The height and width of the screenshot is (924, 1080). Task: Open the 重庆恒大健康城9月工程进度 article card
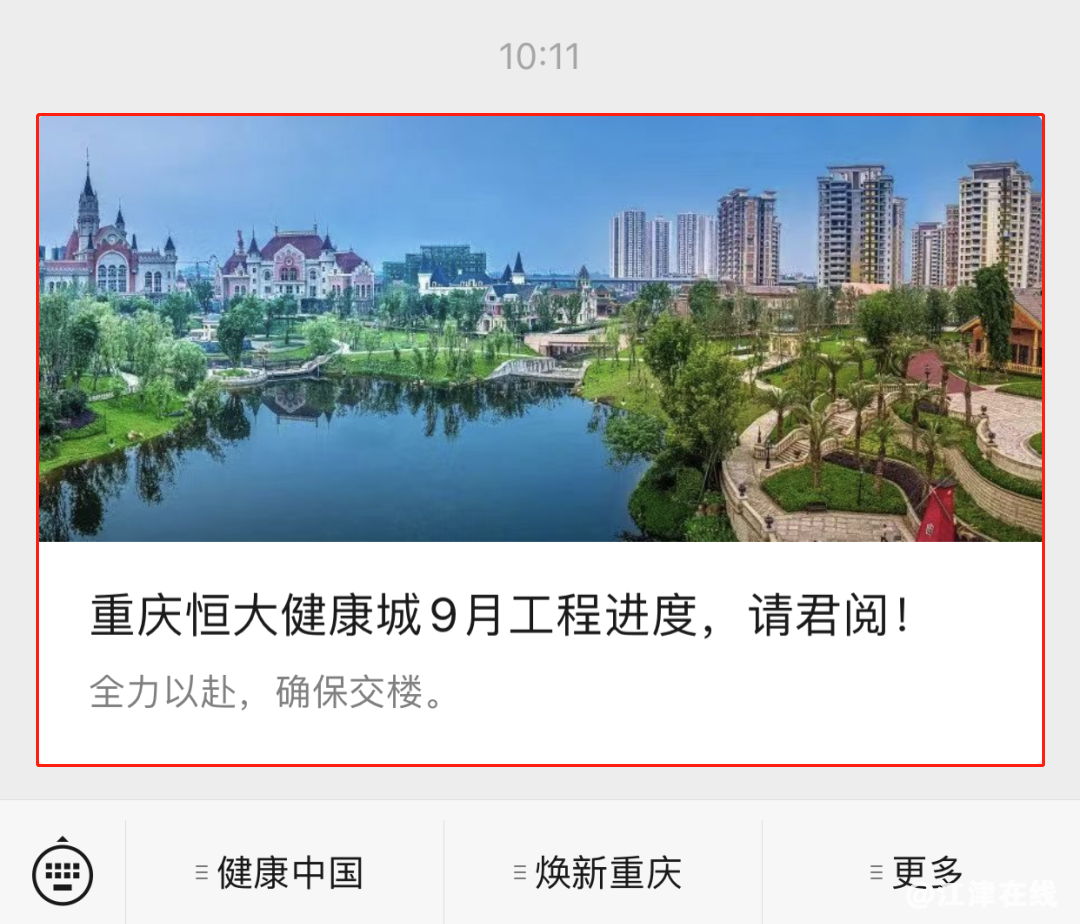pyautogui.click(x=540, y=440)
